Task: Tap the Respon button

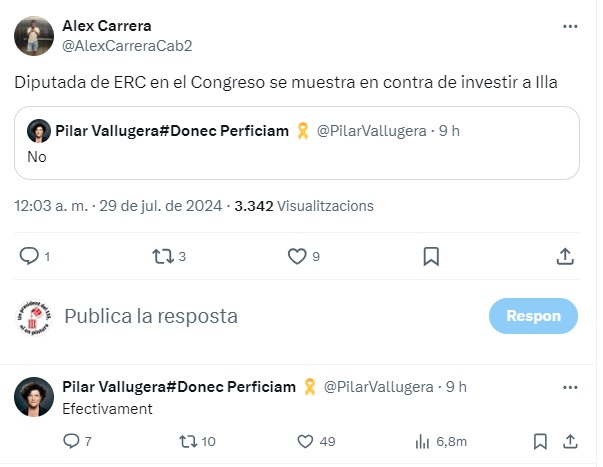Action: (x=533, y=316)
